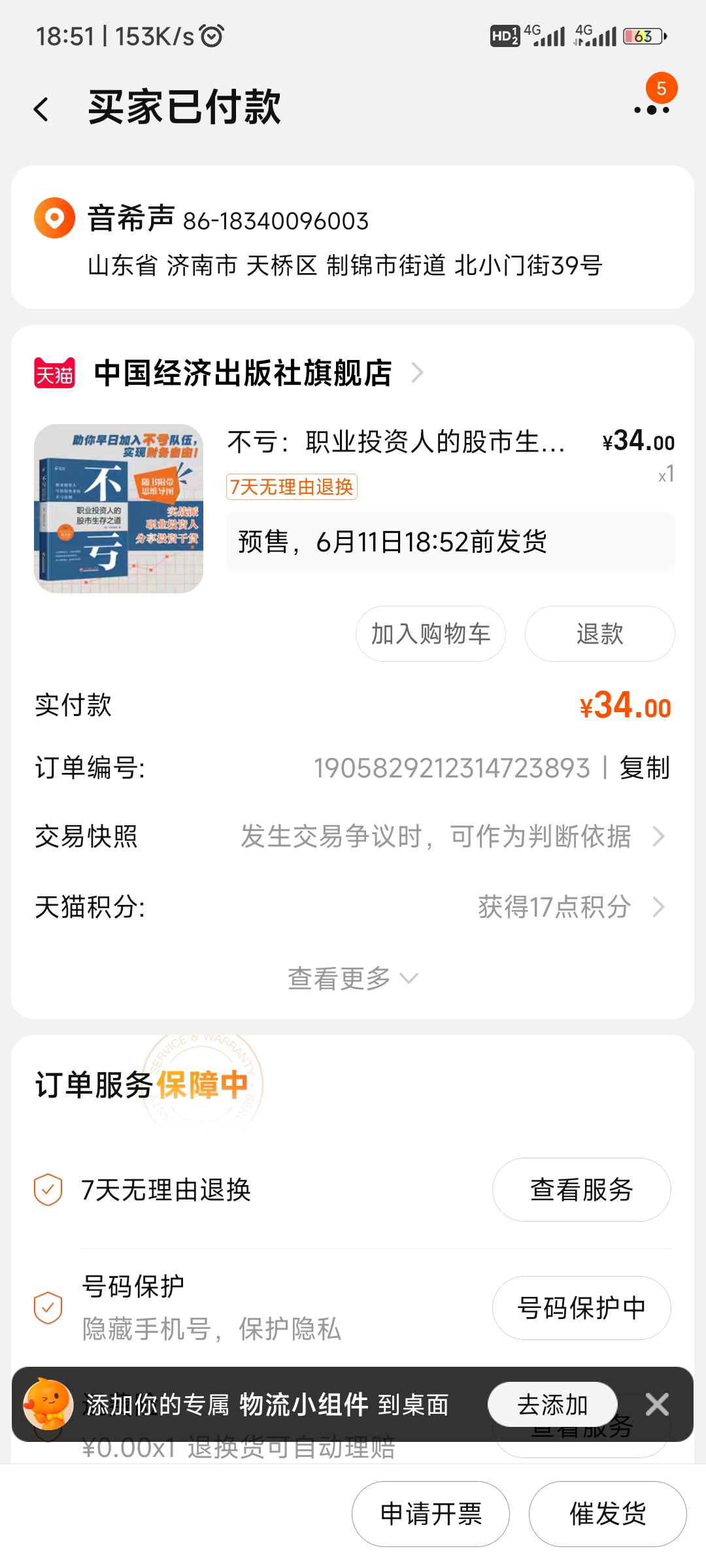
Task: Open 号码保护中 button
Action: point(581,1308)
